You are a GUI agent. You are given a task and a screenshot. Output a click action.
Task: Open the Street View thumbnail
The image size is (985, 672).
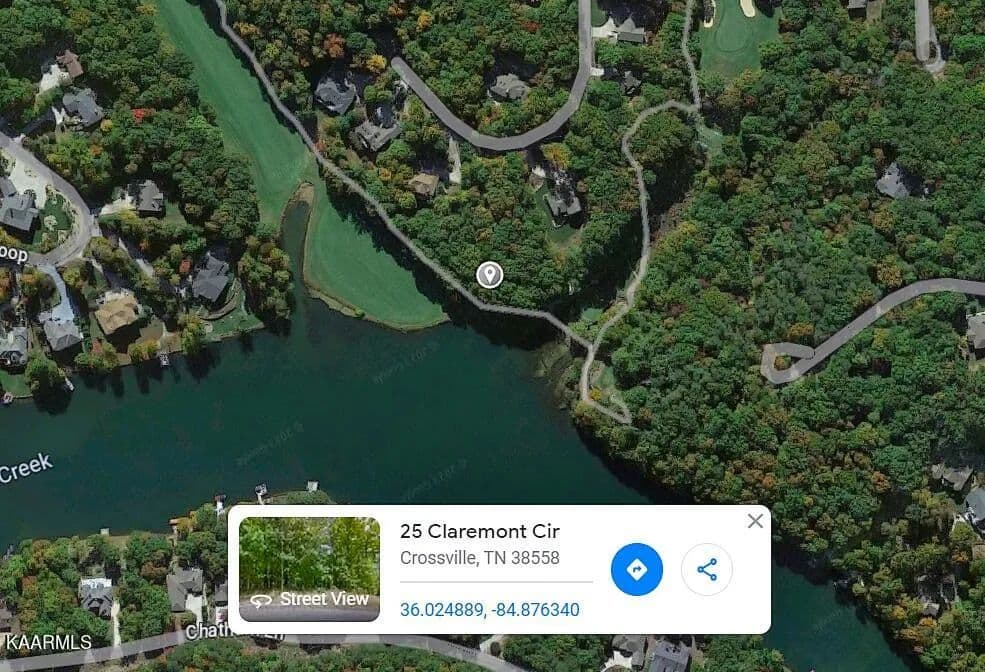coord(309,569)
